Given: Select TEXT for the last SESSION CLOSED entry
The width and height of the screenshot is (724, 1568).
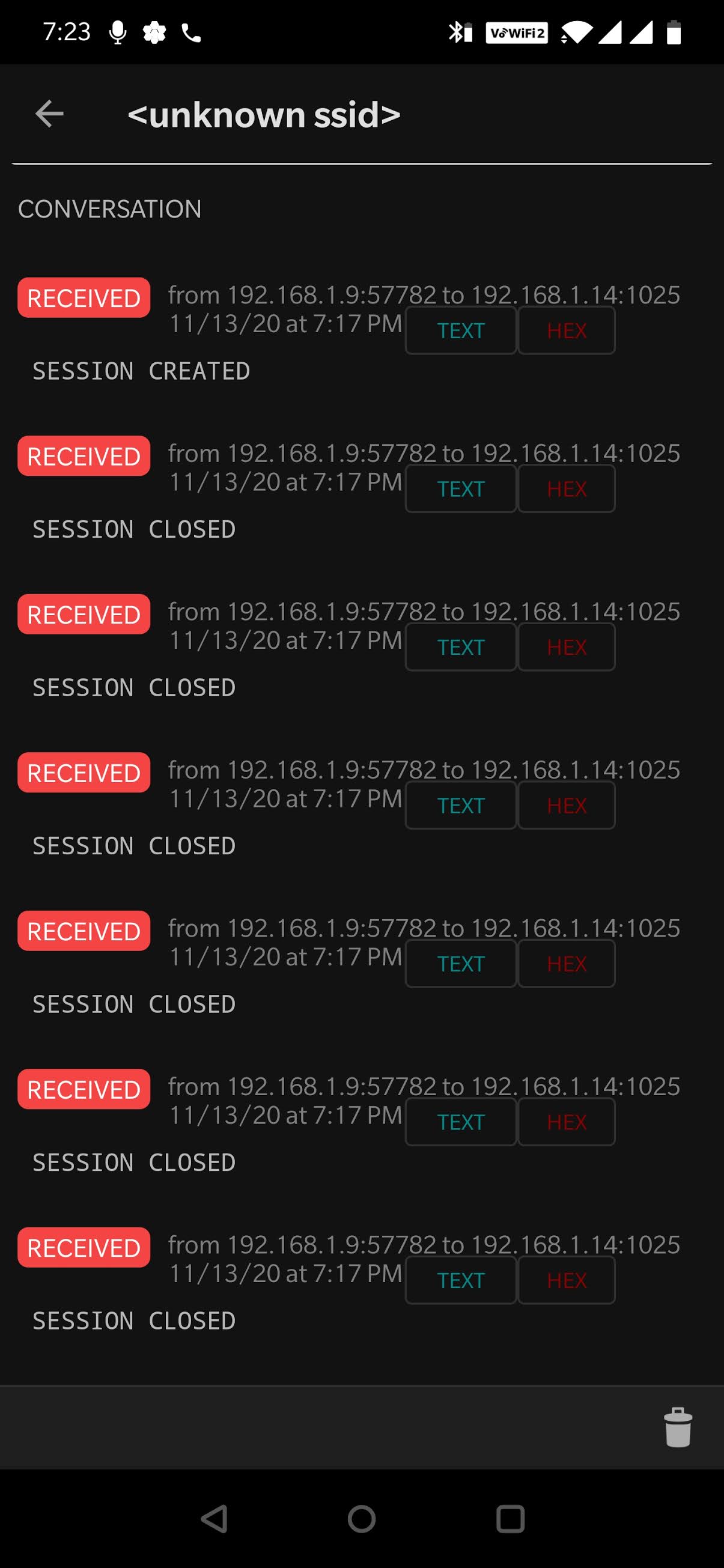Looking at the screenshot, I should (460, 1280).
